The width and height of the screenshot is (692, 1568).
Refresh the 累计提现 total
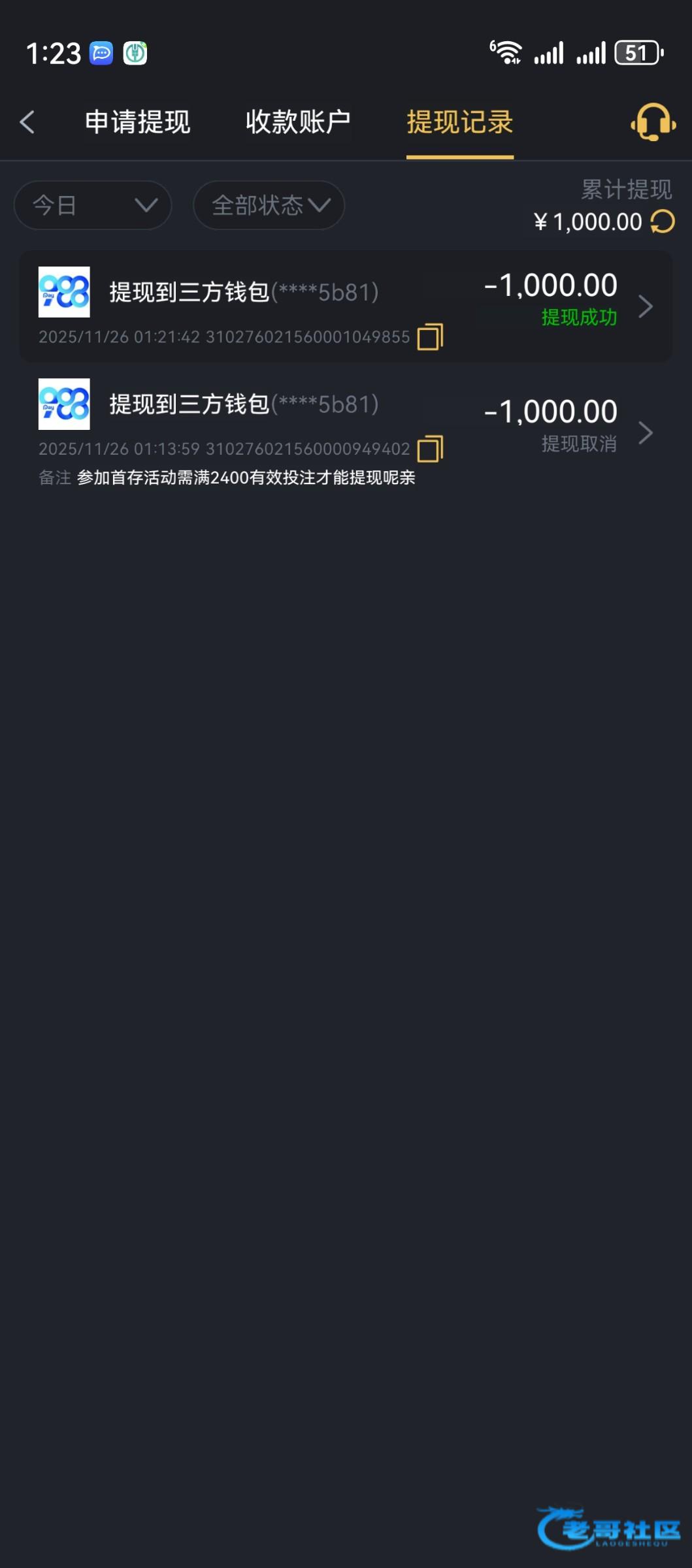point(663,221)
